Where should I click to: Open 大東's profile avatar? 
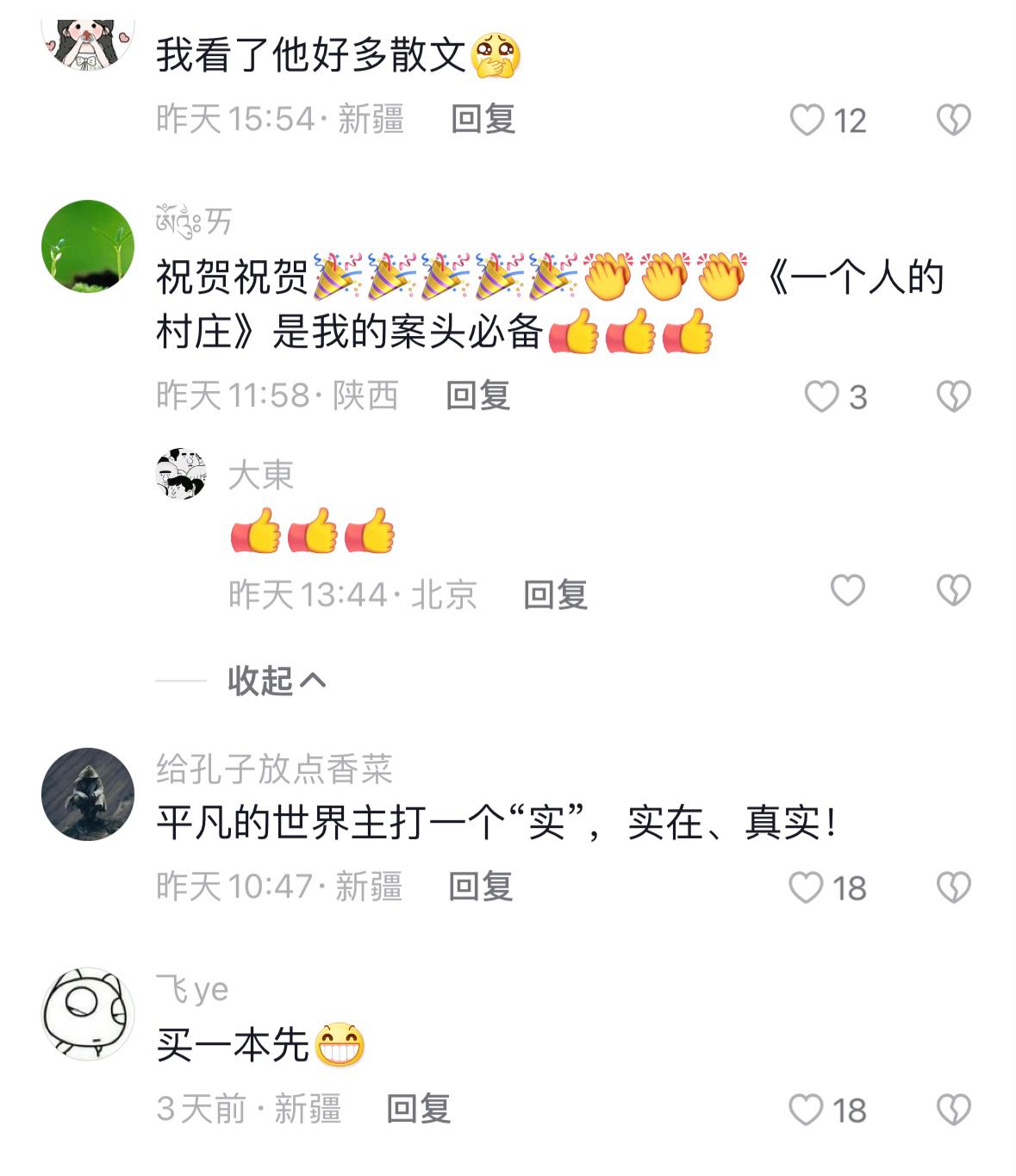tap(181, 474)
